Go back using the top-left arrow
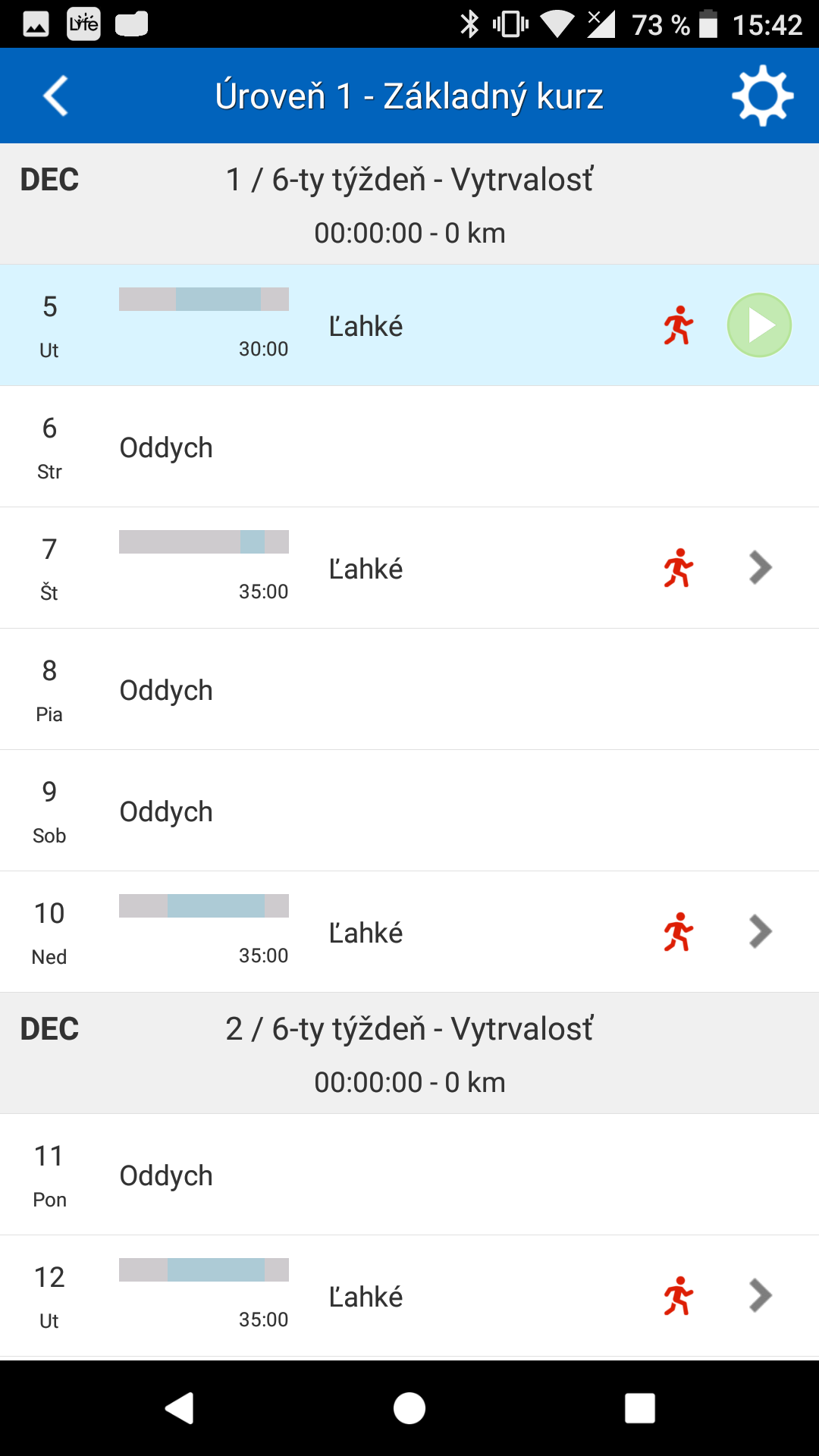This screenshot has width=819, height=1456. (55, 96)
